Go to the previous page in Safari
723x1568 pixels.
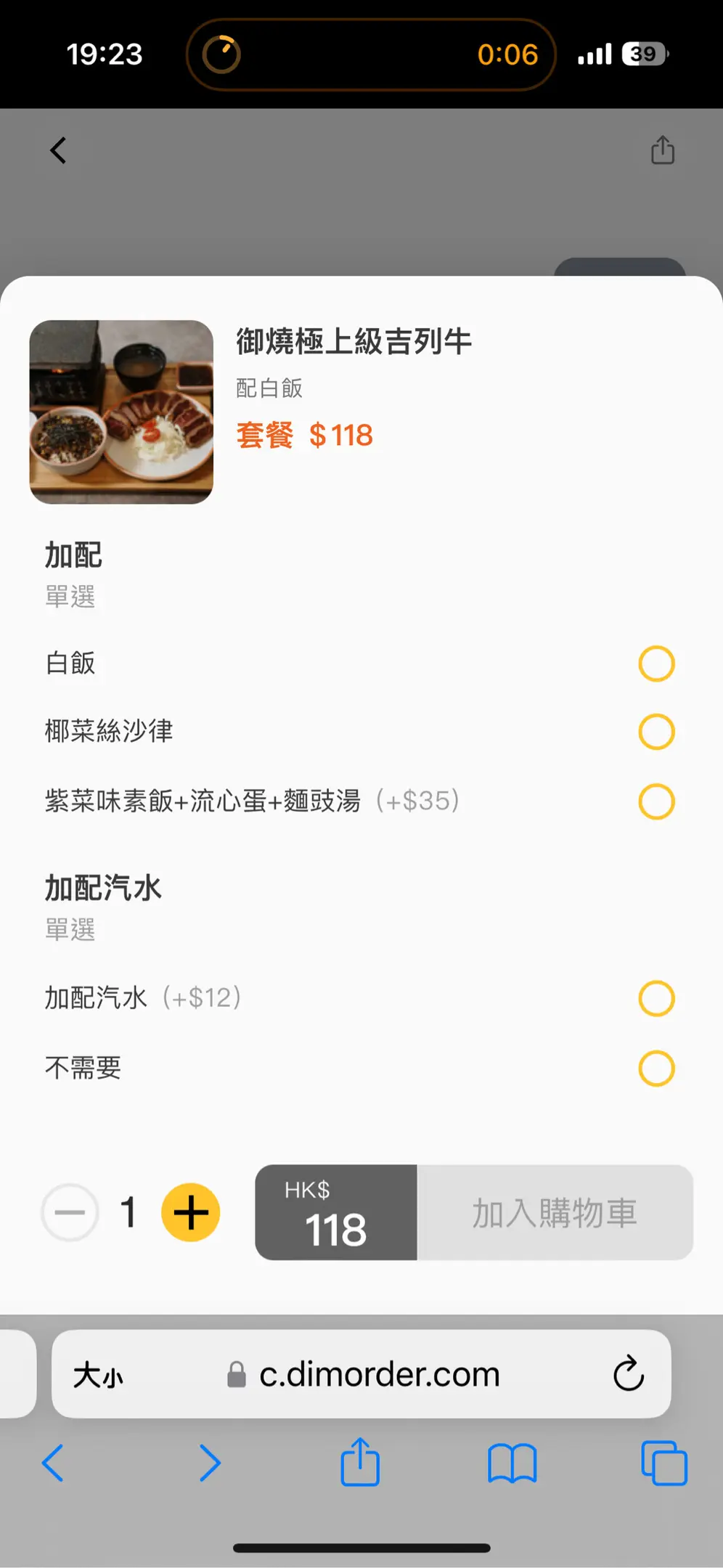(53, 1463)
